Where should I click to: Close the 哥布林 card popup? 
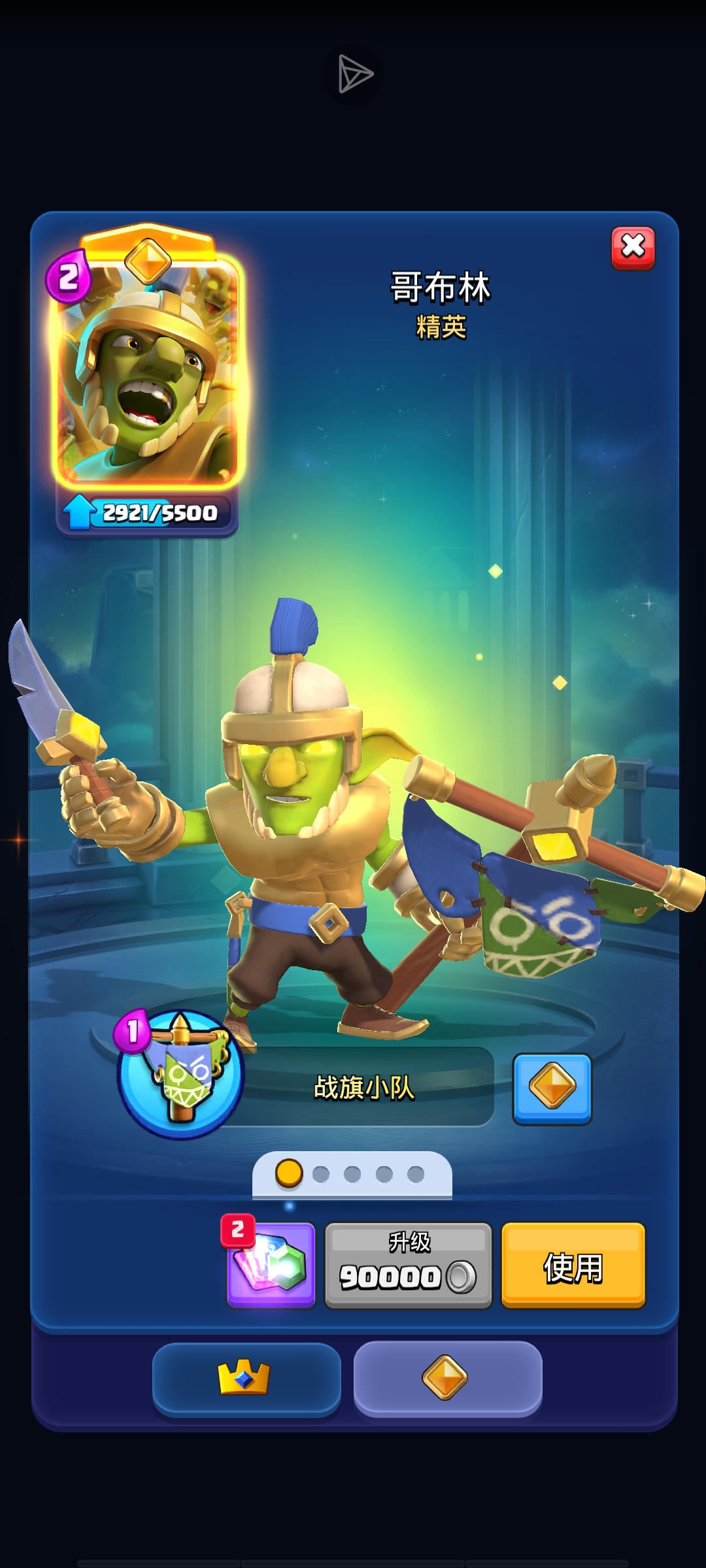pos(632,248)
